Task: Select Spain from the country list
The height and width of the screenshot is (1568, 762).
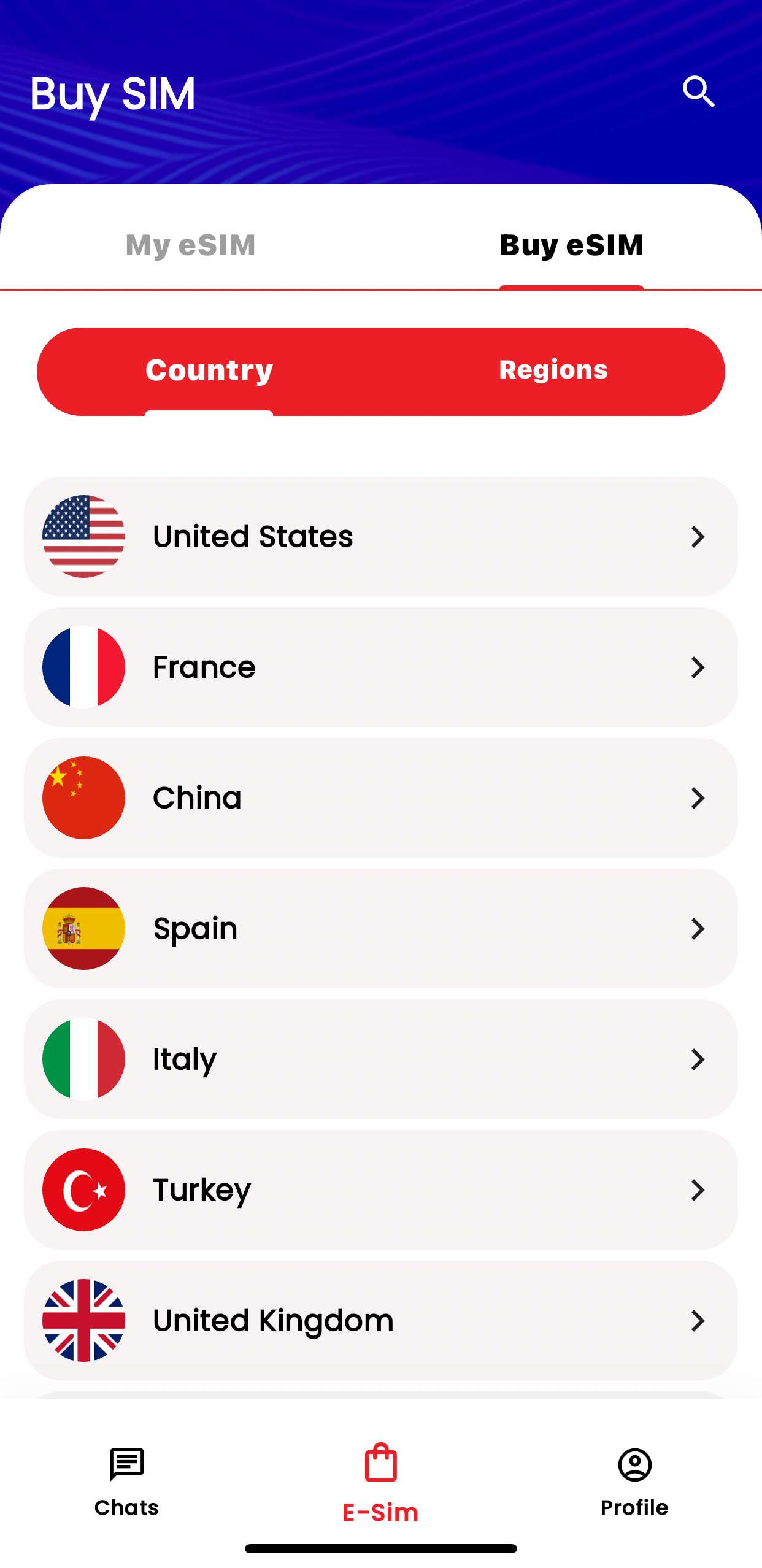Action: [380, 928]
